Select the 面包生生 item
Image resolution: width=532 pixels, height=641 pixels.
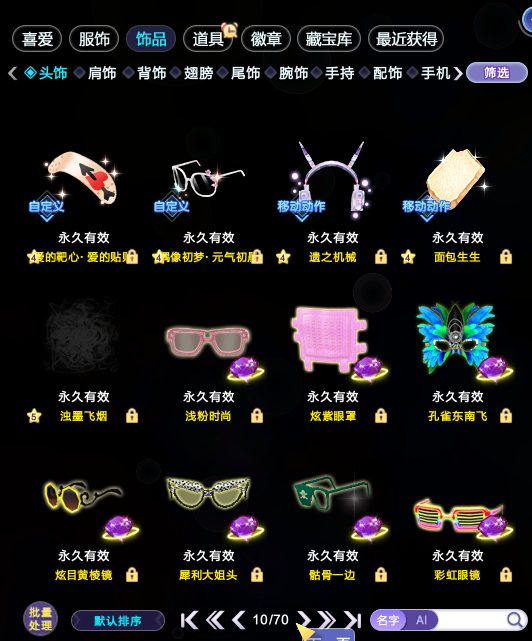coord(457,180)
